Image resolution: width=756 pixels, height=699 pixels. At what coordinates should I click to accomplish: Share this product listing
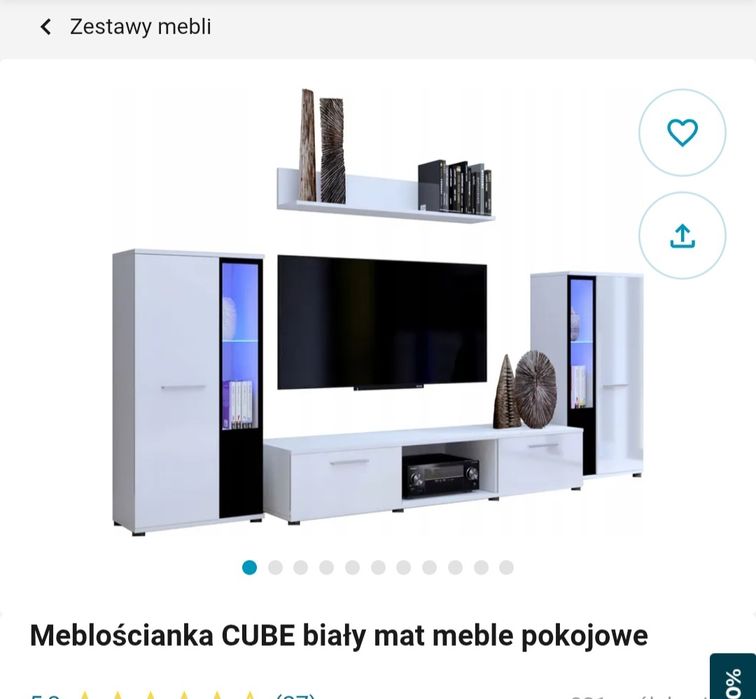click(x=682, y=236)
